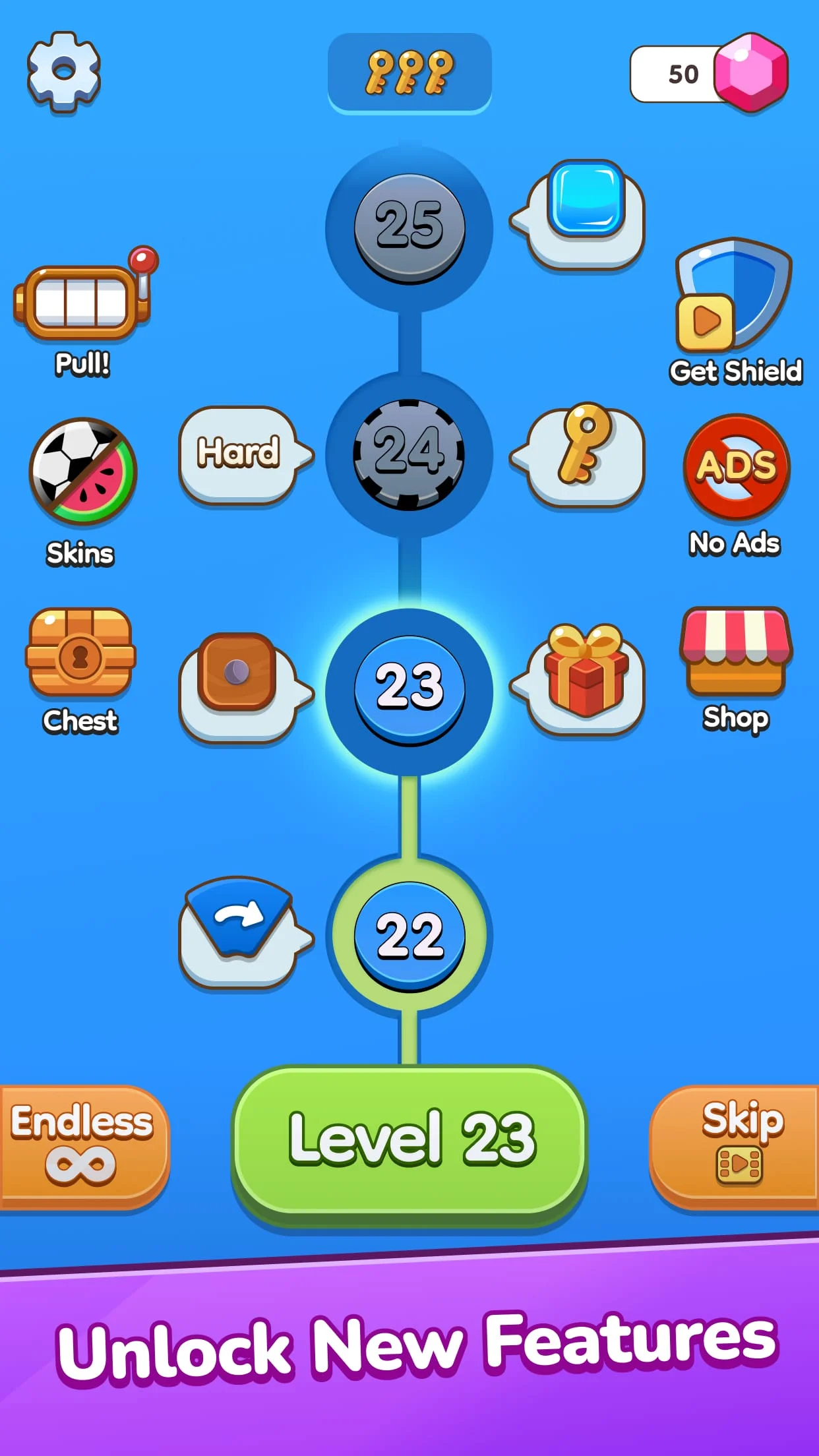Tap the Hard label on level 24

pyautogui.click(x=239, y=453)
